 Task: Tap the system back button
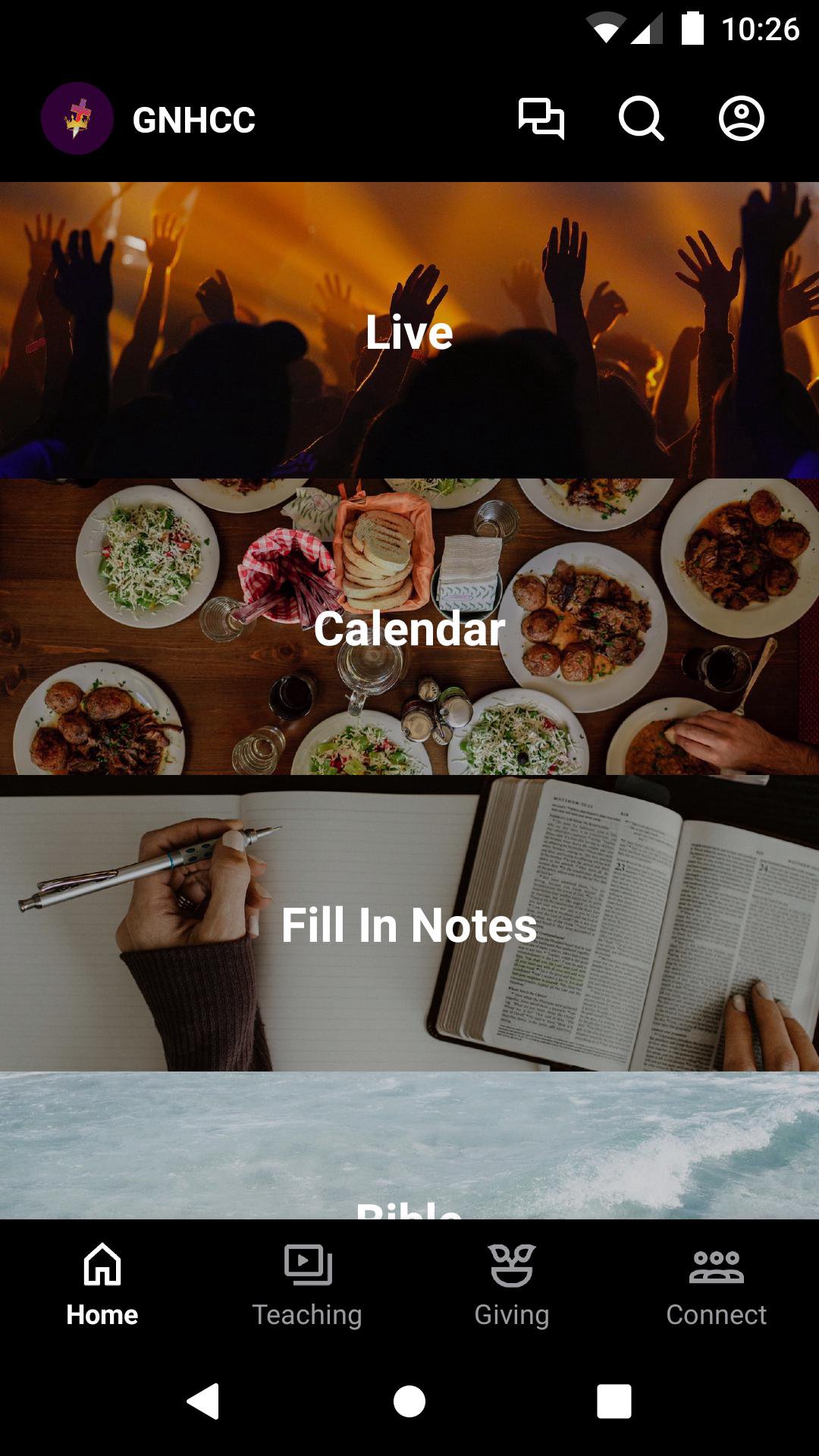point(203,1401)
